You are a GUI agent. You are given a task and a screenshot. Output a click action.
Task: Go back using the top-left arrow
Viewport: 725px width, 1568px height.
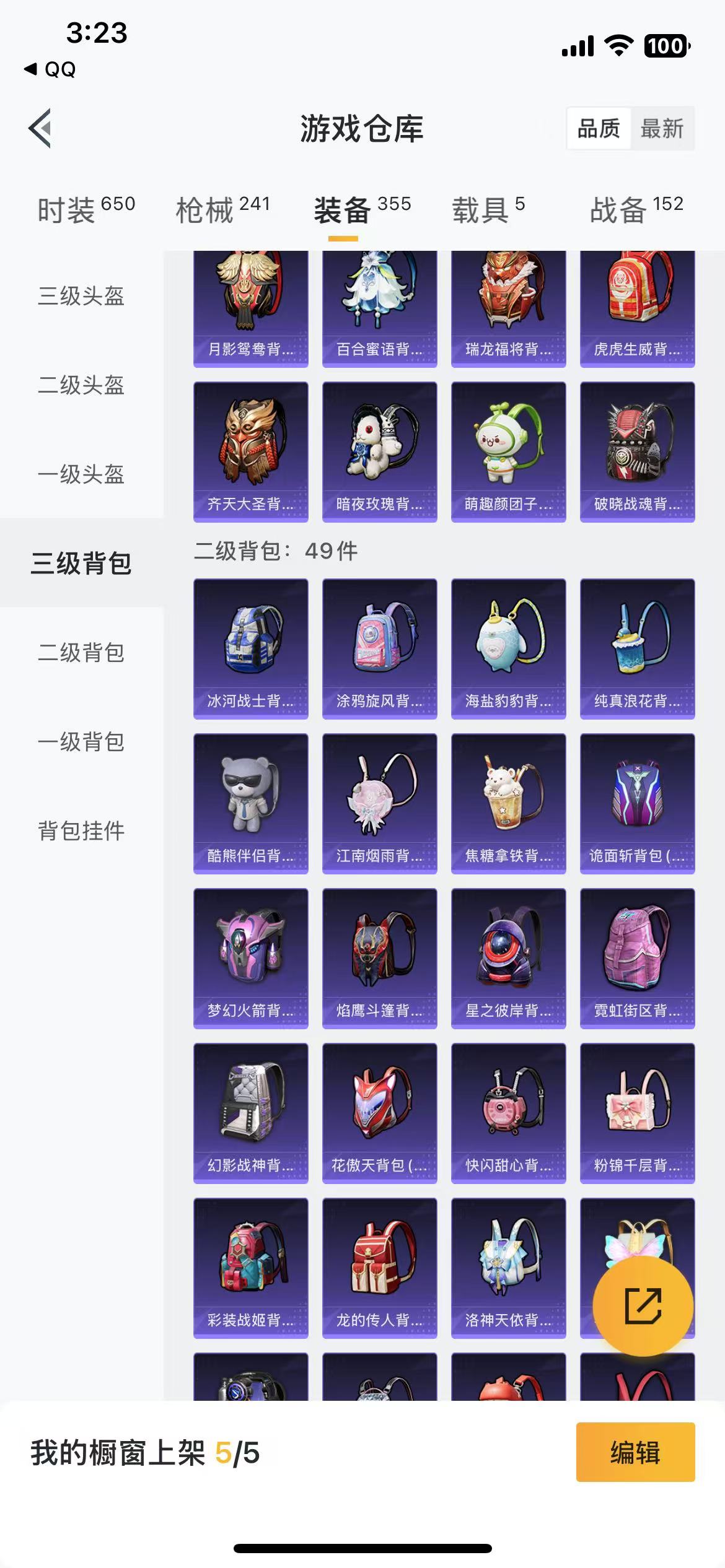coord(40,128)
